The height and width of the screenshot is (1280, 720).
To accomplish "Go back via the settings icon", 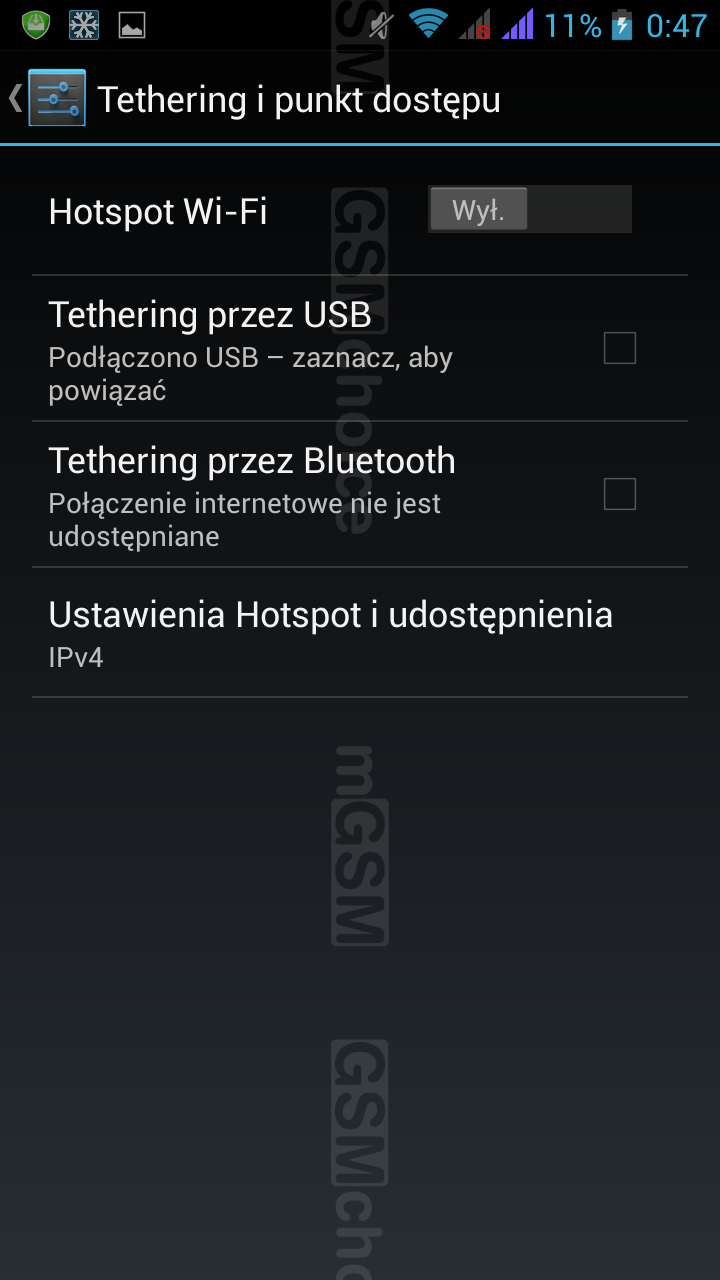I will pyautogui.click(x=55, y=98).
